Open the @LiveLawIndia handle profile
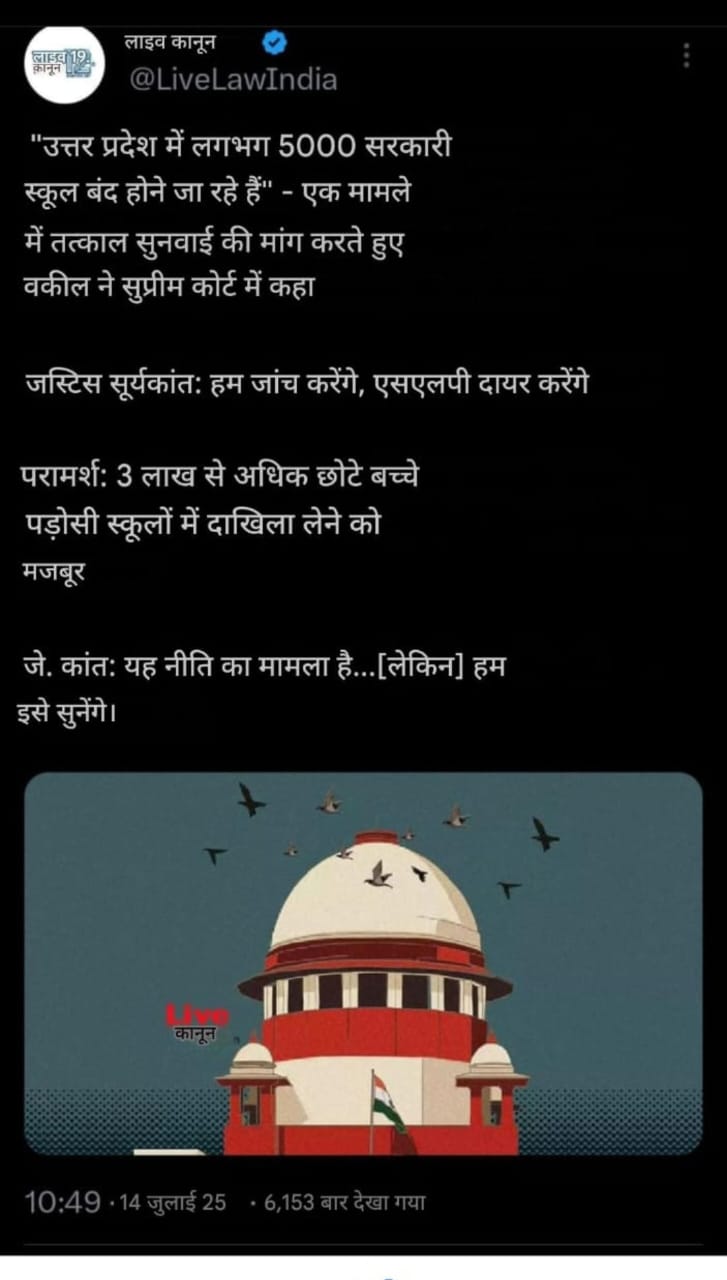 point(234,80)
